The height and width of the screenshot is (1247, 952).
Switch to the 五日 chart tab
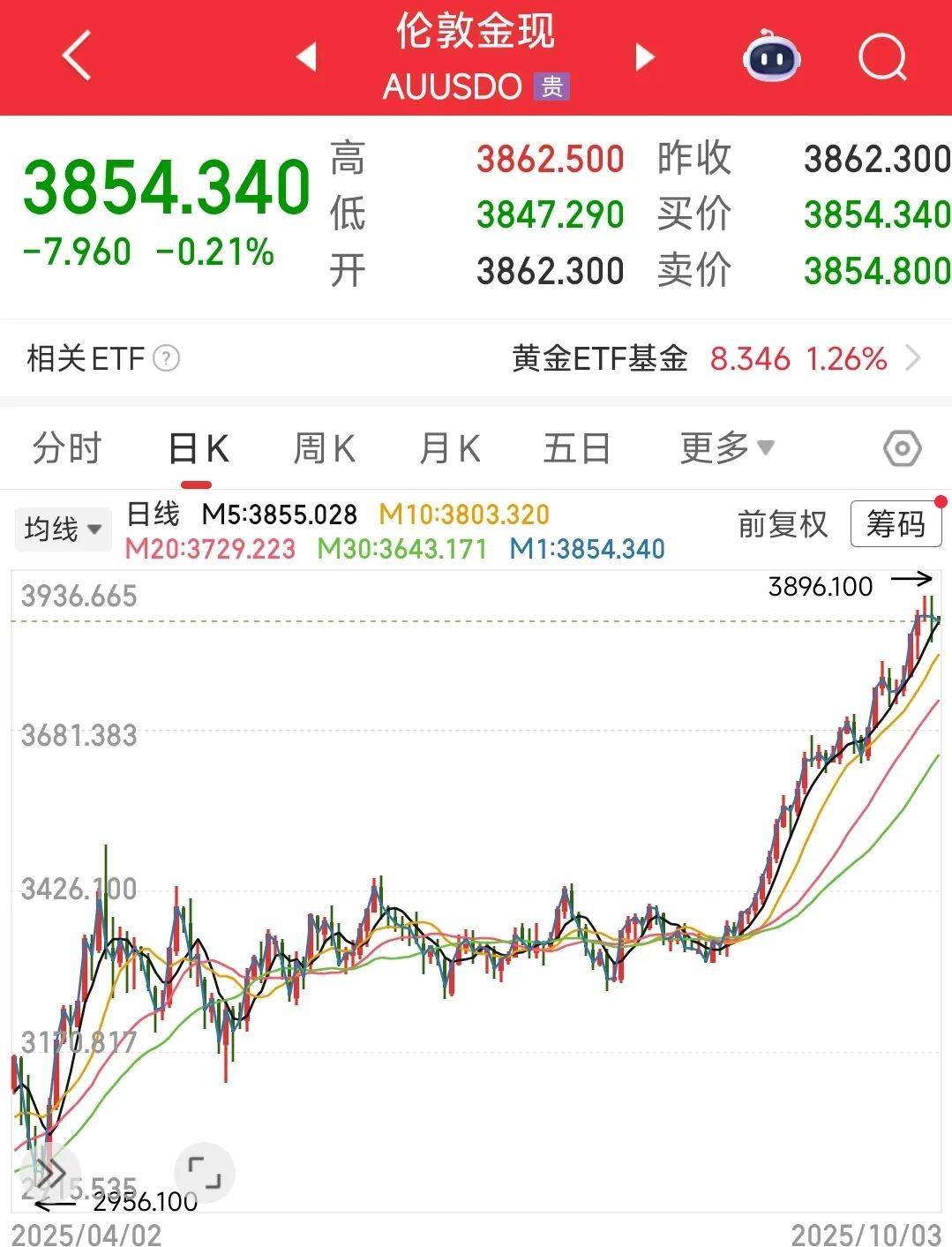coord(576,448)
